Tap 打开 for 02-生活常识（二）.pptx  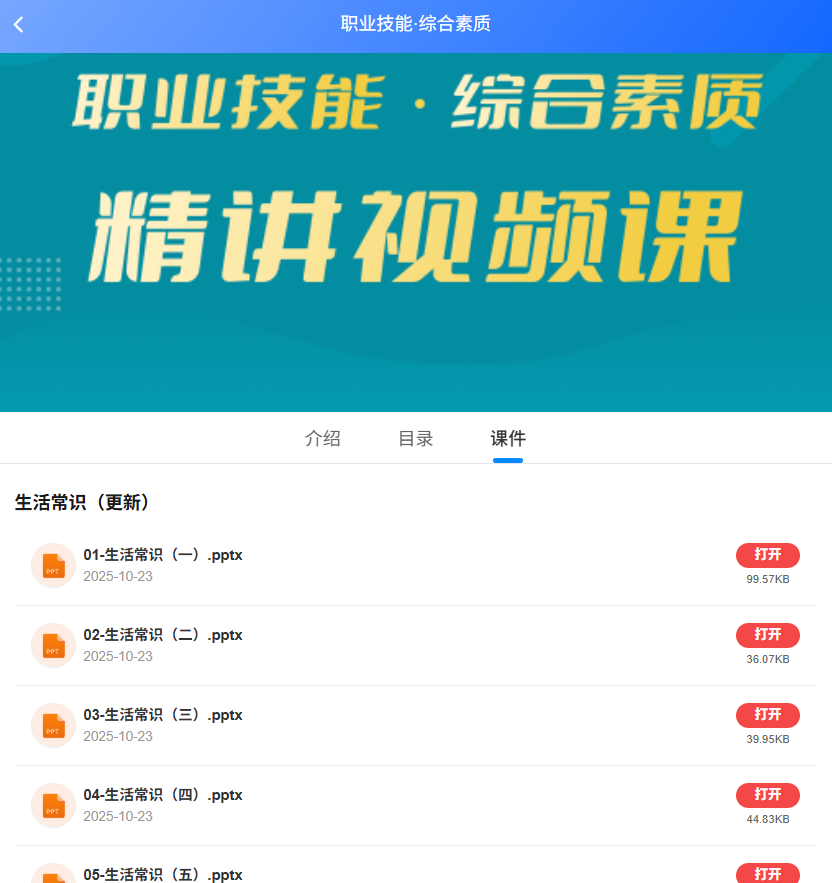coord(767,635)
